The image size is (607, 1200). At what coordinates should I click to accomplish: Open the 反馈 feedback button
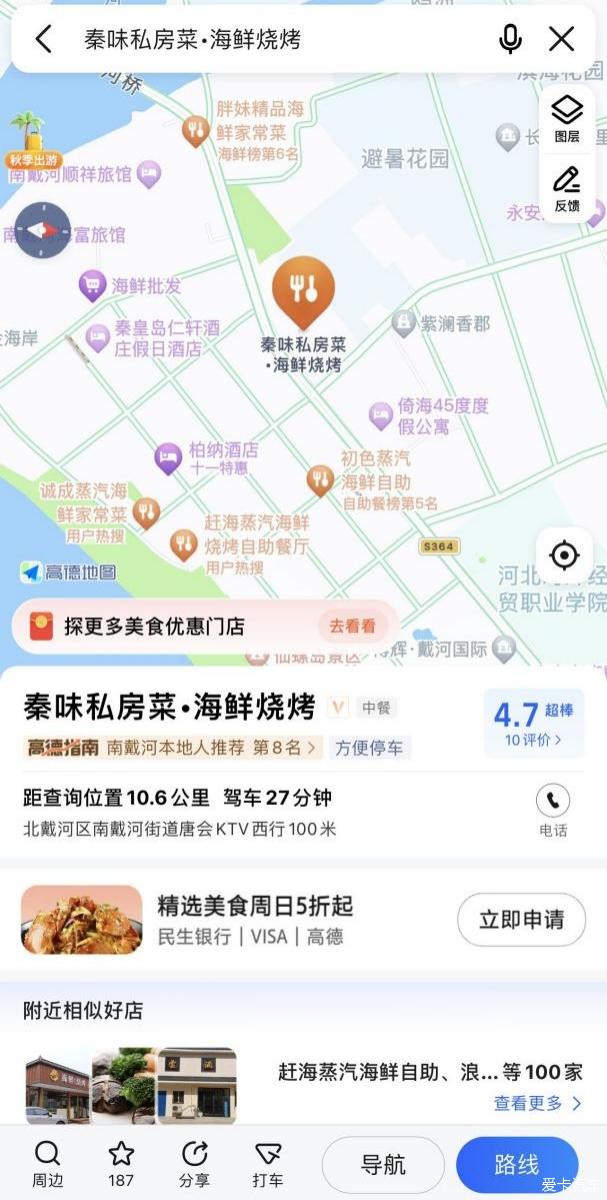point(567,188)
